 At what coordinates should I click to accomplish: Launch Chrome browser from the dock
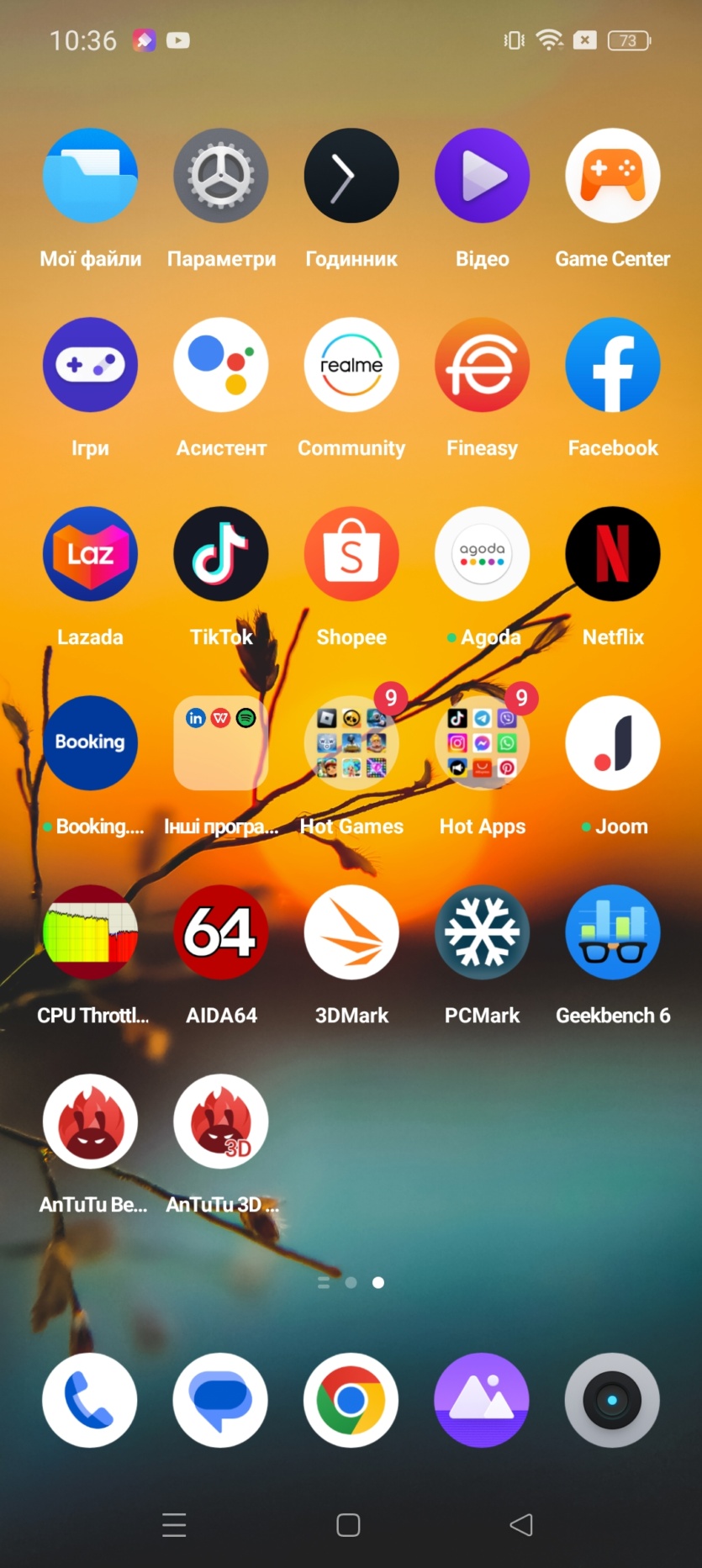(351, 1400)
